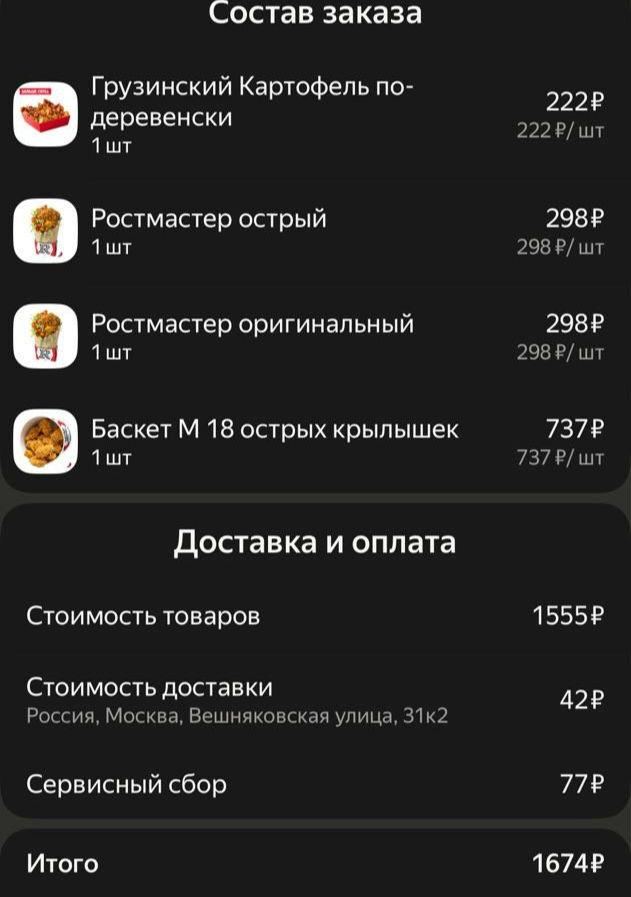The image size is (631, 897).
Task: Open Грузинский Картофель по-деревенски item
Action: pyautogui.click(x=251, y=103)
